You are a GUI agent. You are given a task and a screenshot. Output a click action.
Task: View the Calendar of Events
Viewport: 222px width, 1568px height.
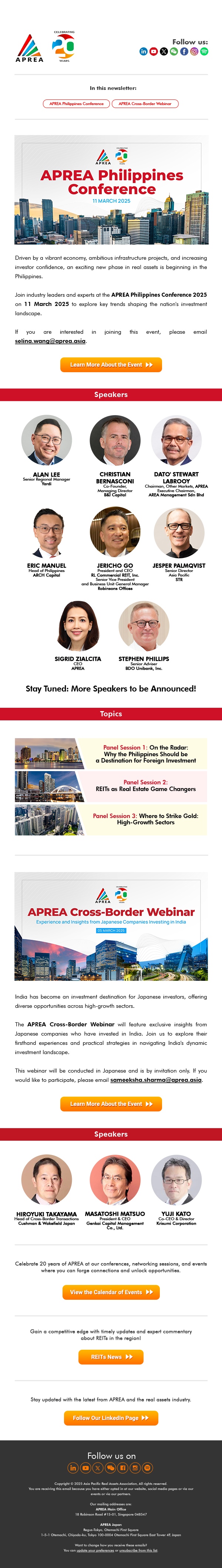[x=111, y=1292]
